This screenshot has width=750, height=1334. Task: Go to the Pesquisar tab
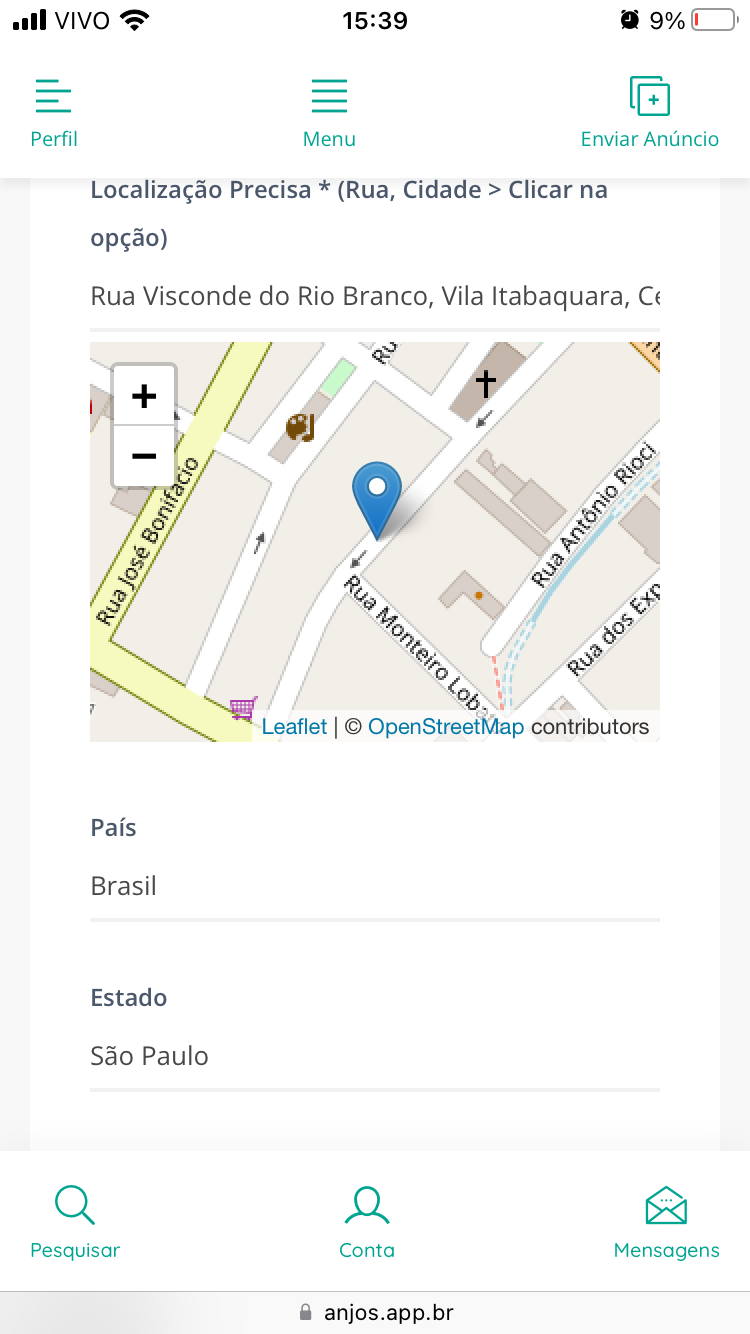pos(75,1222)
